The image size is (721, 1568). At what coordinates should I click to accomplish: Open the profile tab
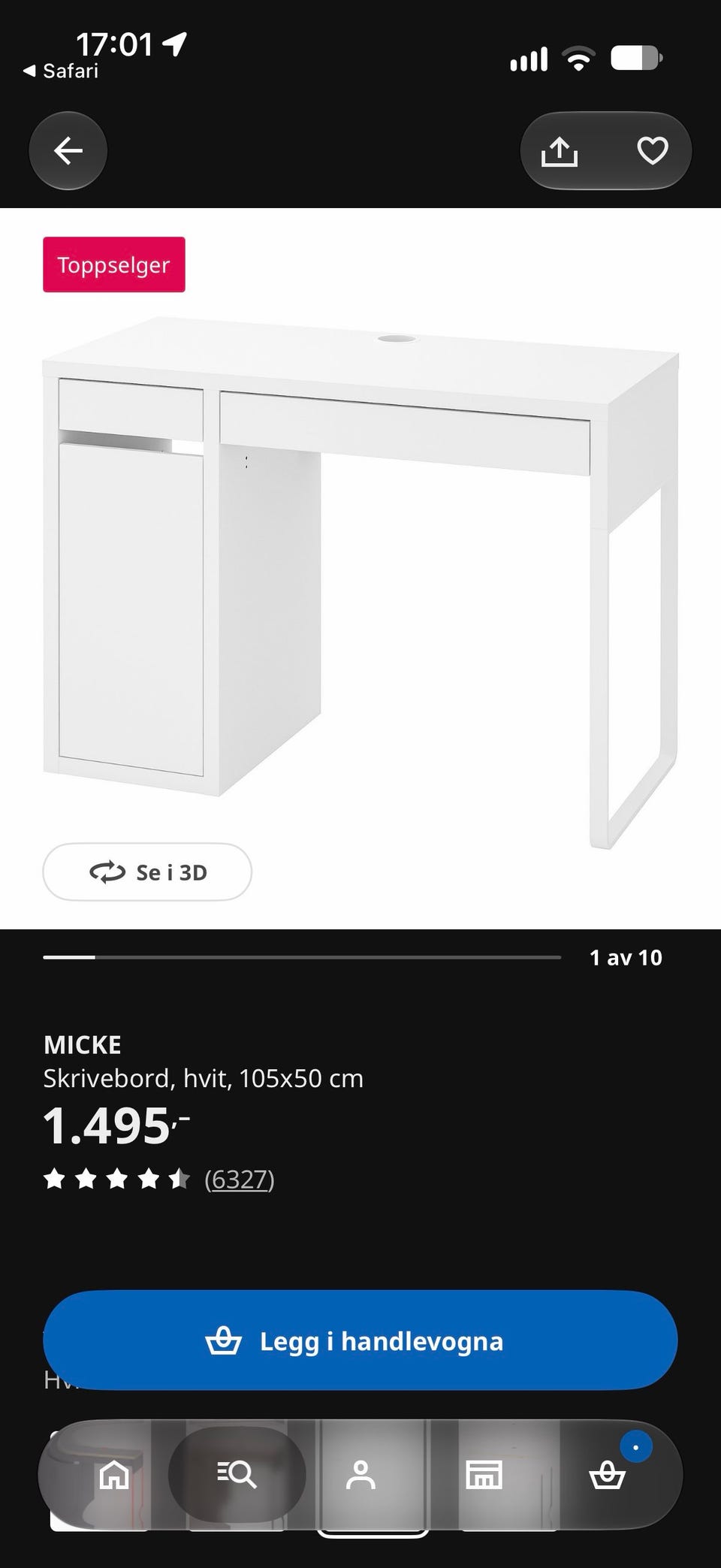(x=360, y=1475)
